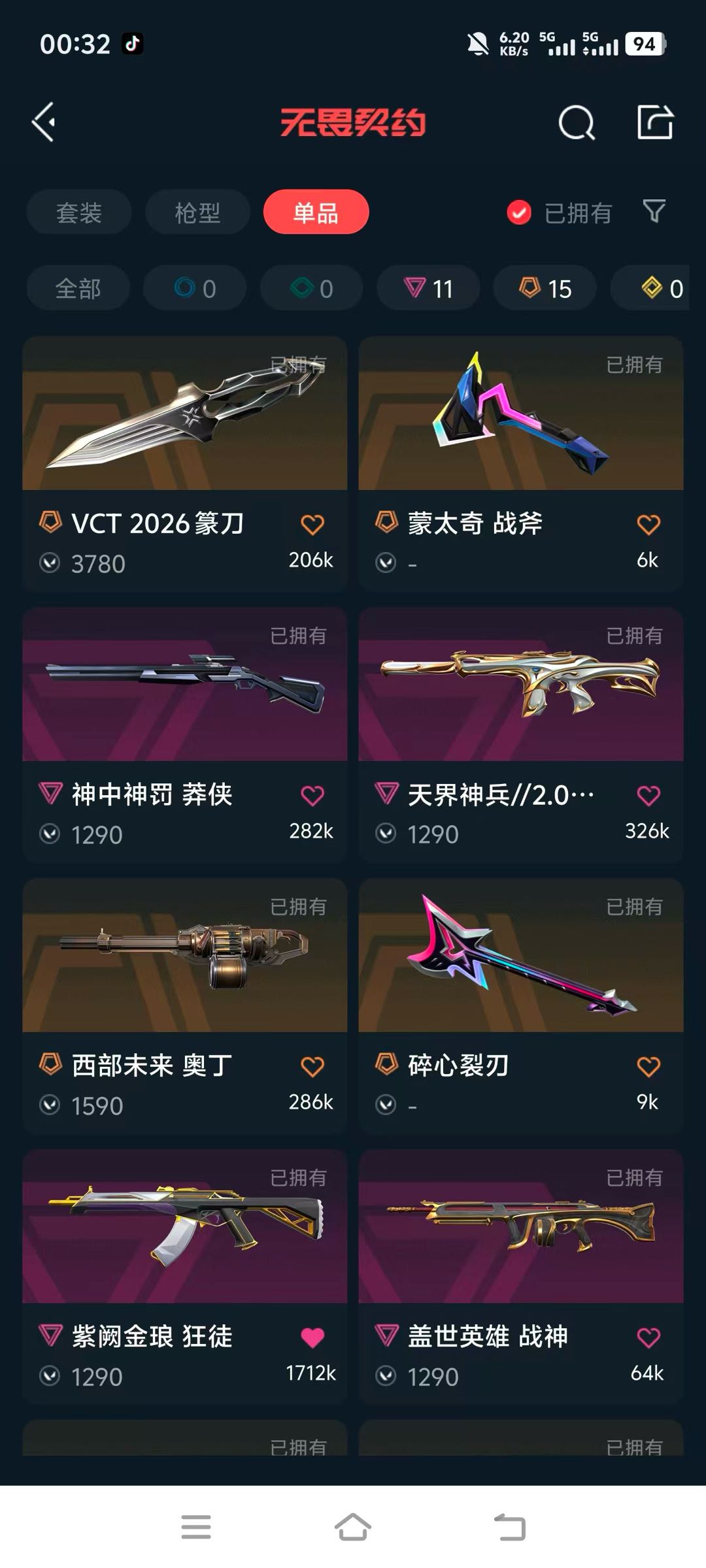Unlike the 紫阙金琅 狂徒 skin

click(312, 1337)
